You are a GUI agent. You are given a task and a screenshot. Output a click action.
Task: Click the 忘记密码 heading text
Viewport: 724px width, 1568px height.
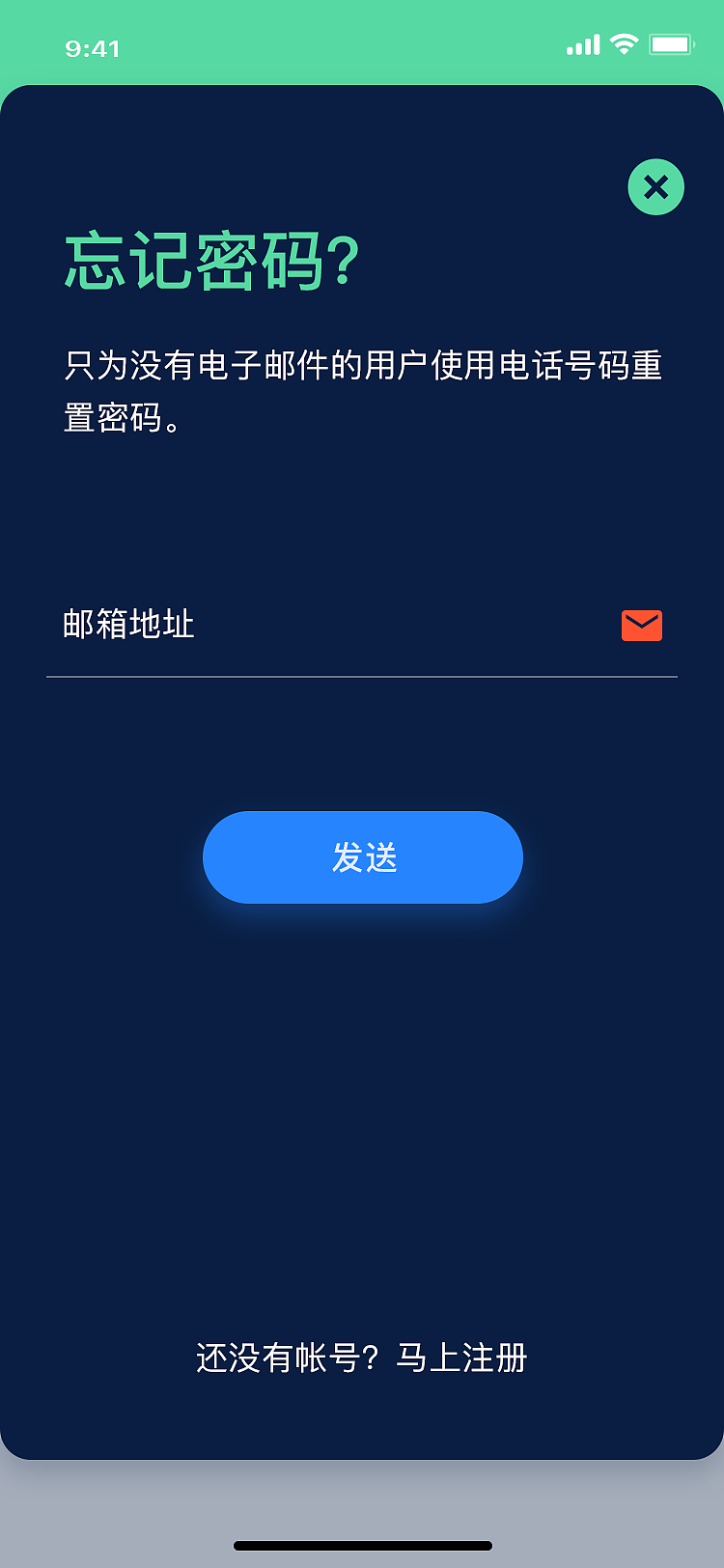point(212,259)
